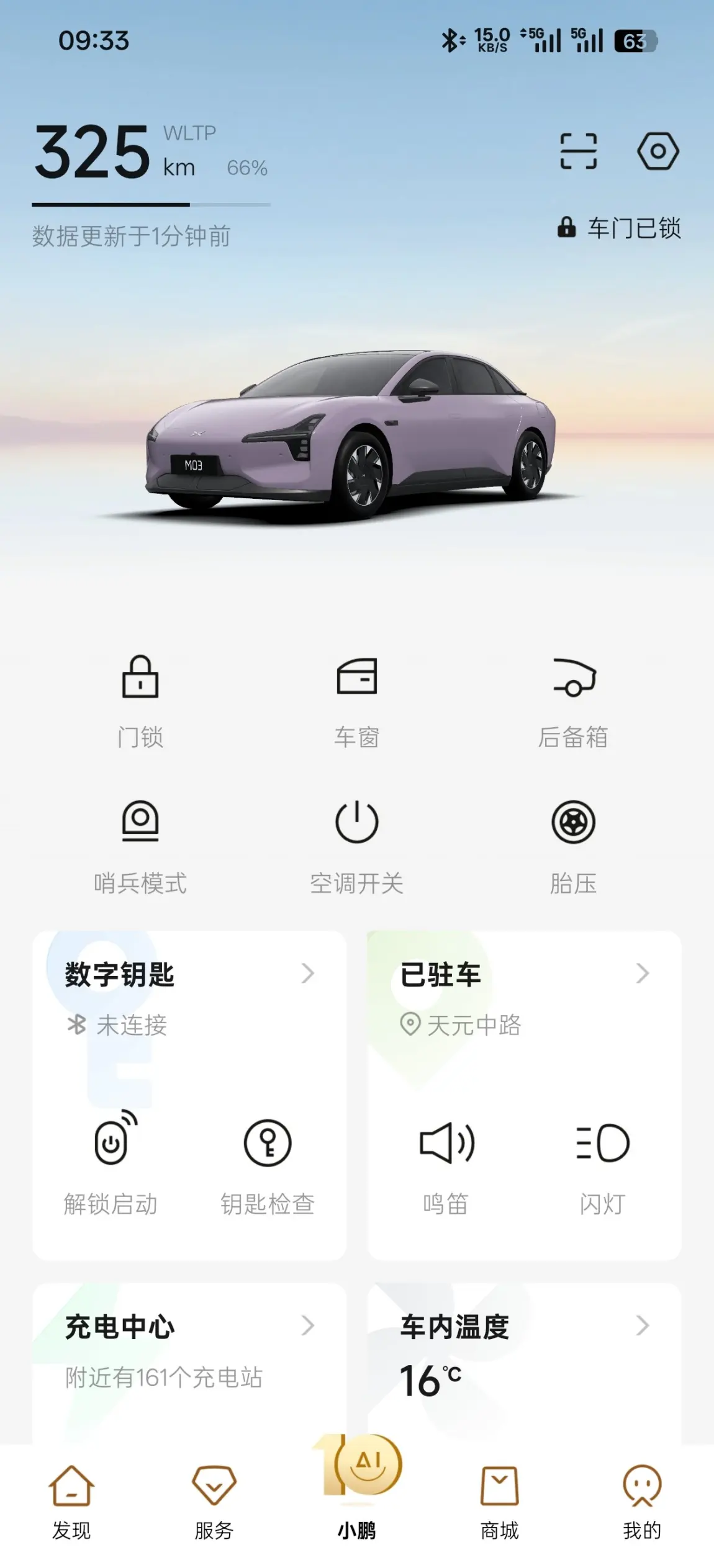This screenshot has height=1568, width=714.
Task: Open the 已驻车 parking location card
Action: 524,974
